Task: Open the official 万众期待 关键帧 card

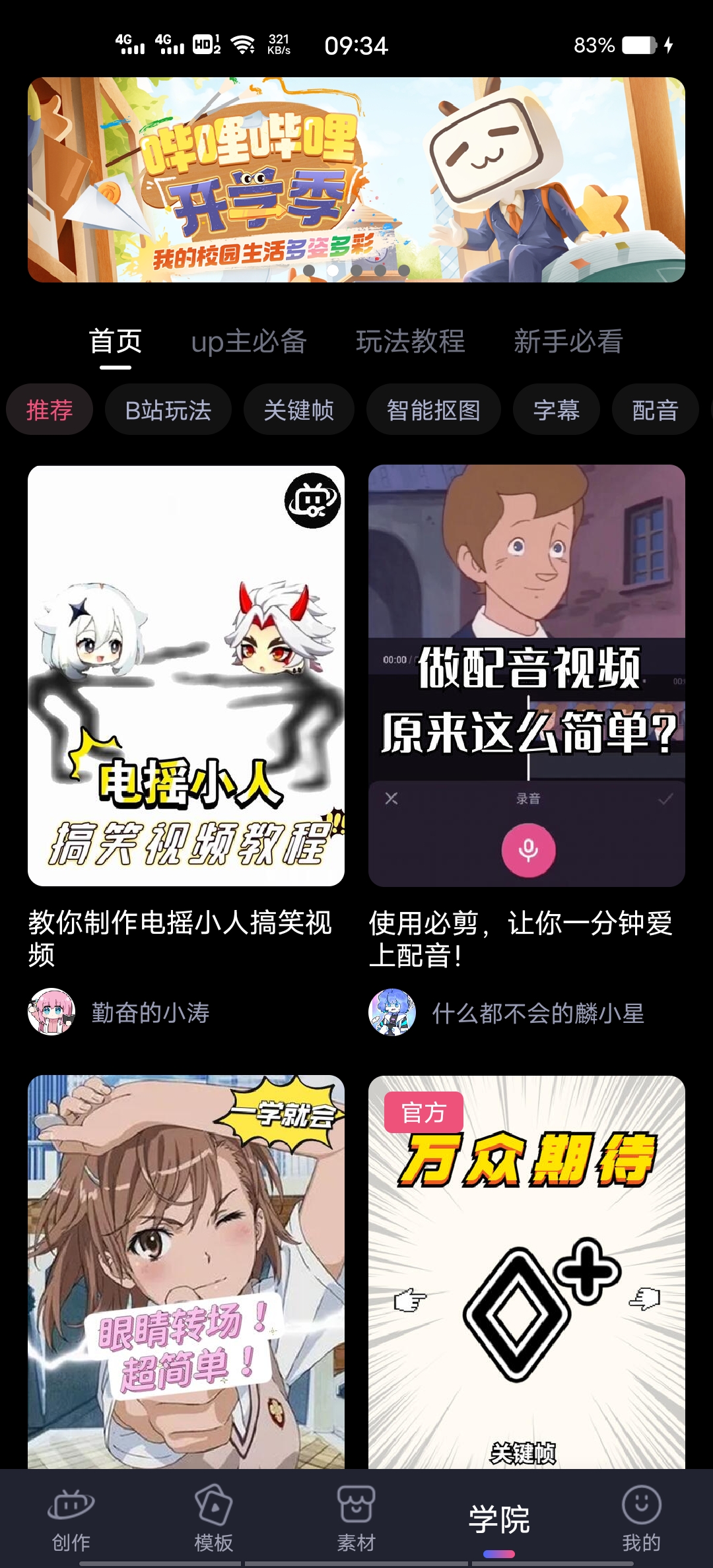Action: (526, 1270)
